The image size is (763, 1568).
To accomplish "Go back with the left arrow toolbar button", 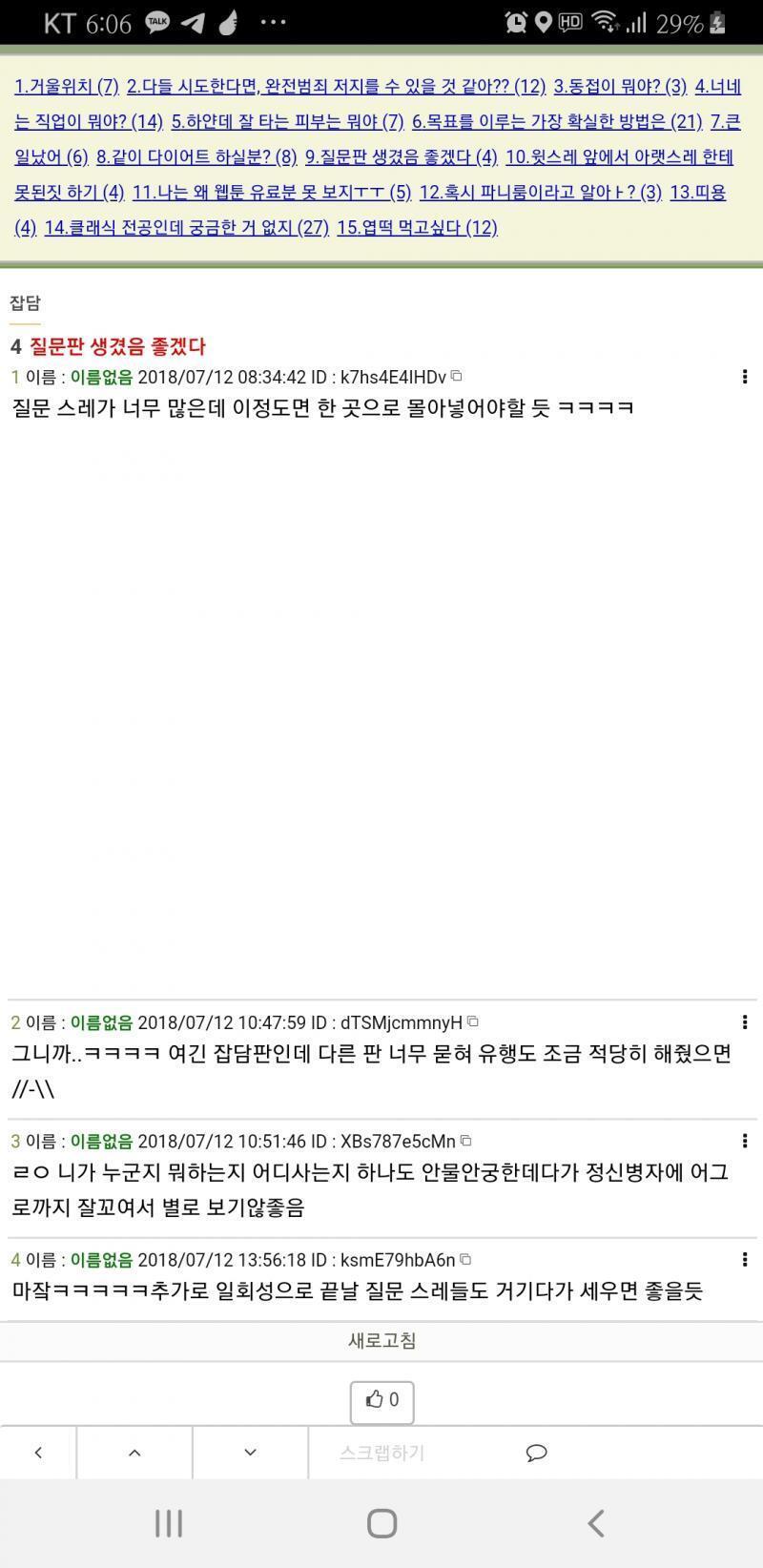I will 38,1453.
